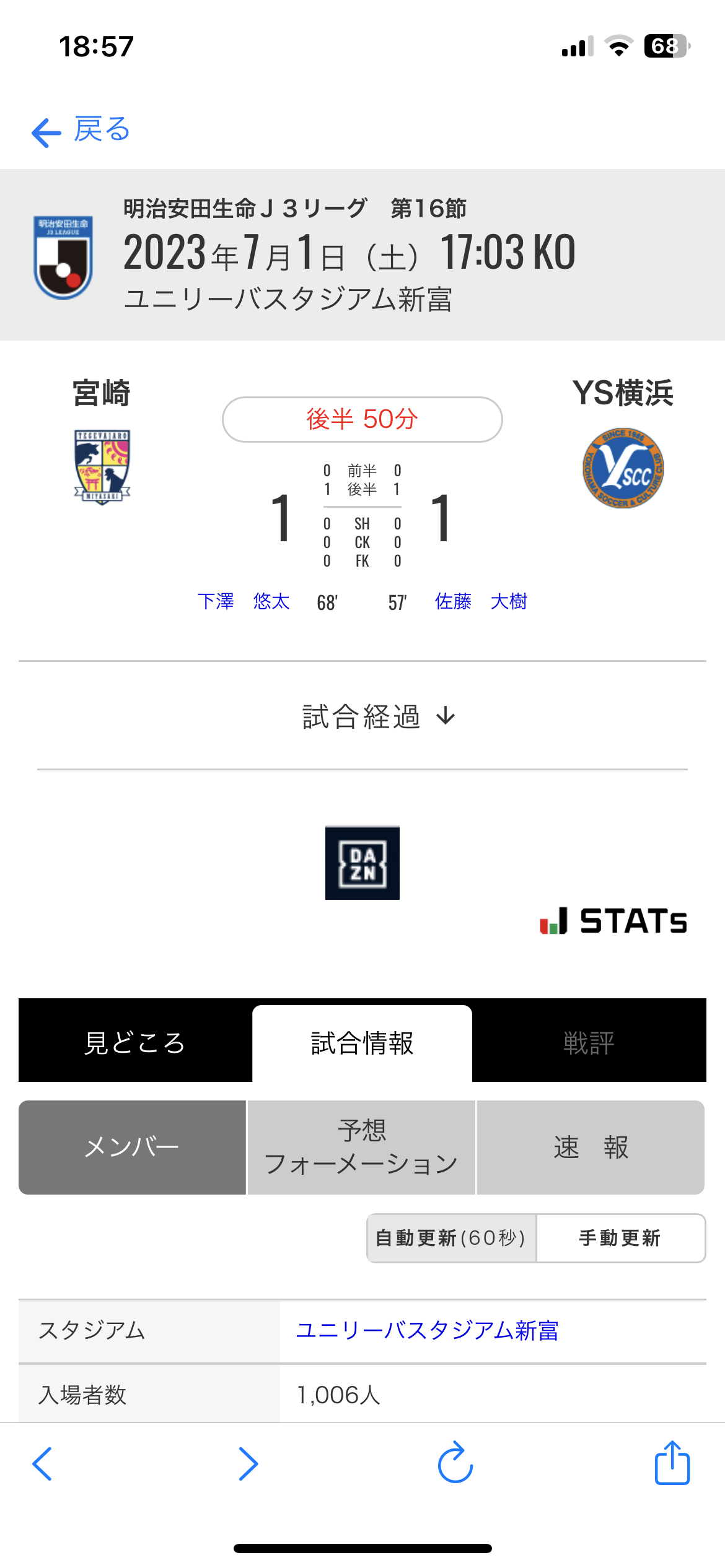Tap 手動更新 to refresh manually

[620, 1238]
